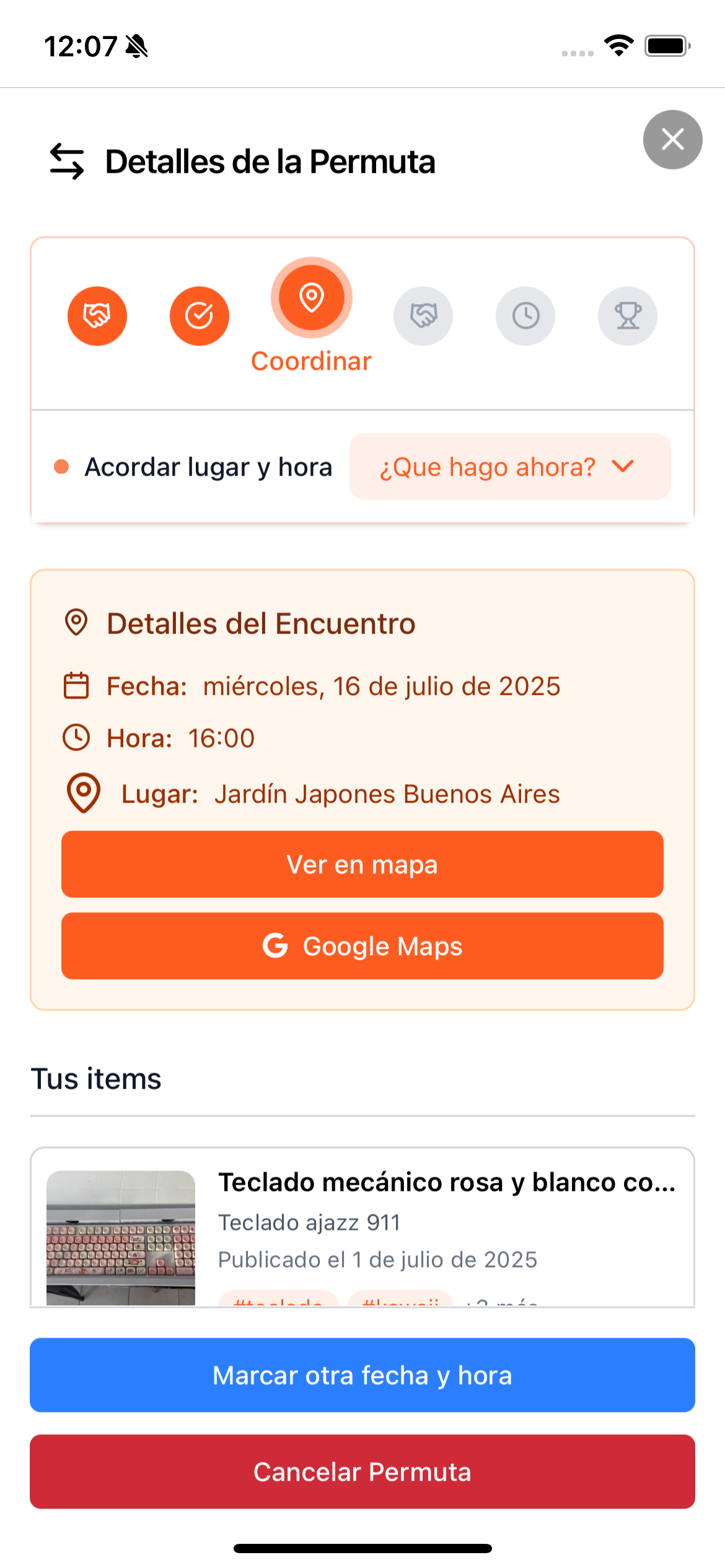The width and height of the screenshot is (725, 1568).
Task: Tap the trophy step icon
Action: click(628, 316)
